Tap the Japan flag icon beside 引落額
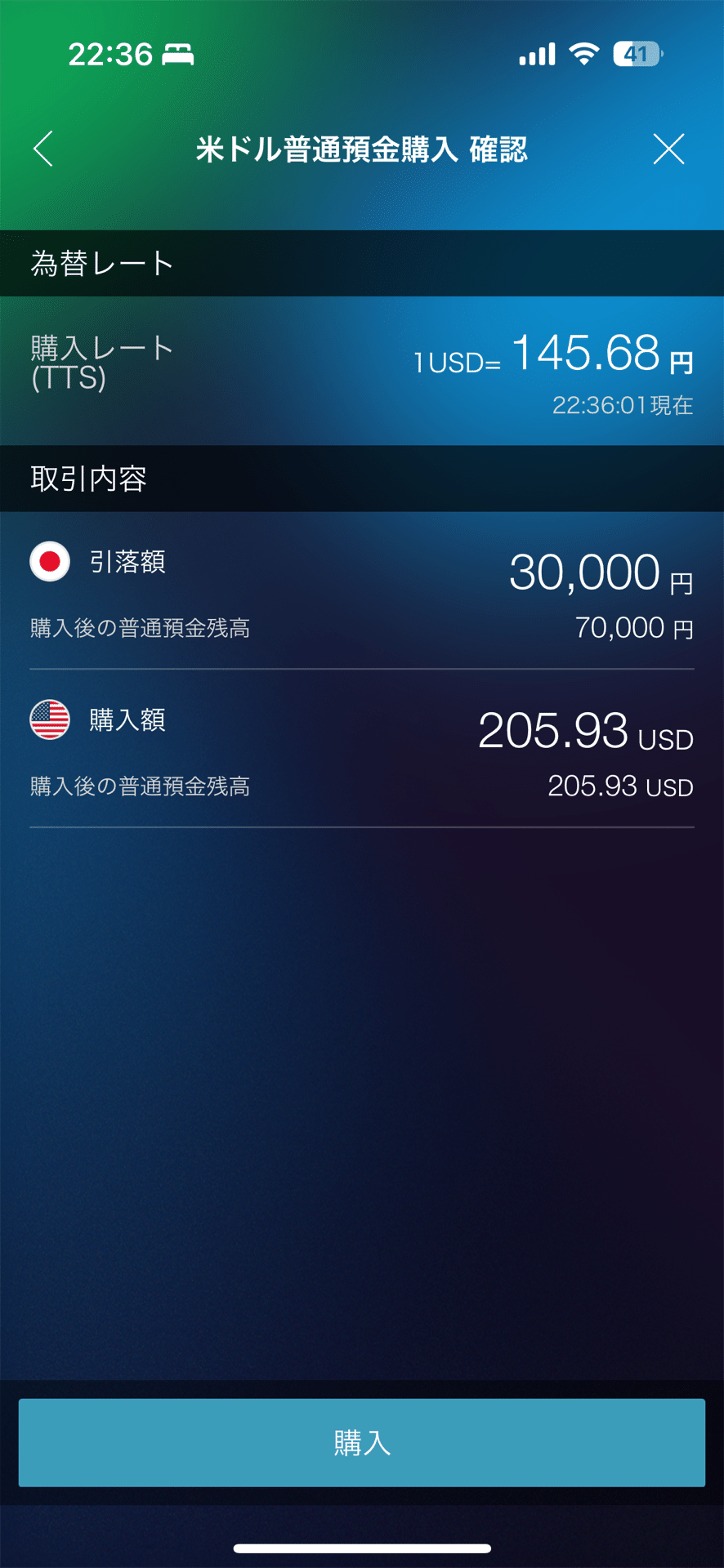Viewport: 724px width, 1568px height. 49,562
